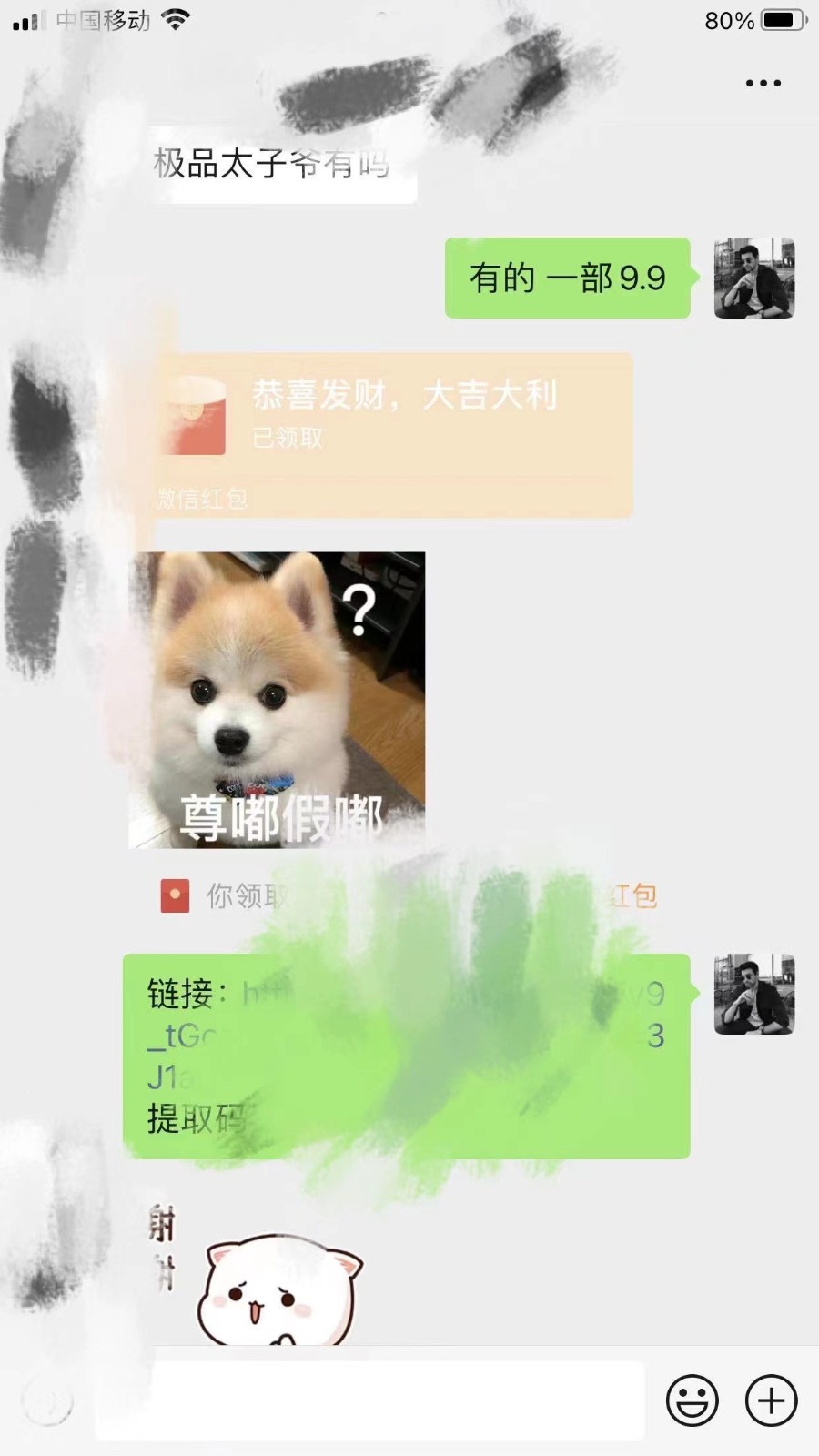
Task: Open the 链接 message bubble with link
Action: (x=406, y=1056)
